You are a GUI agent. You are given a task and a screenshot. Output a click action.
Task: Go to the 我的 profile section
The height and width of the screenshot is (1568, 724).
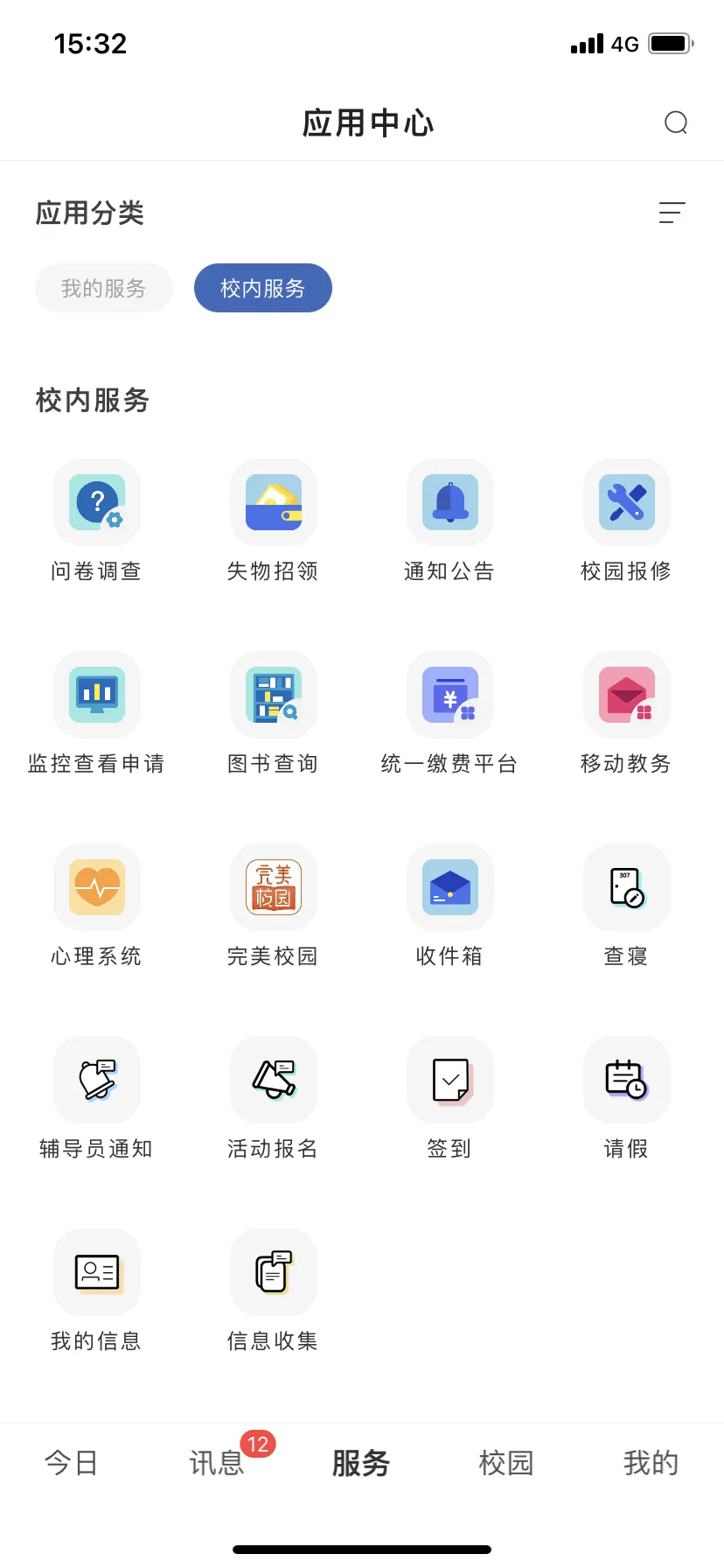651,1461
